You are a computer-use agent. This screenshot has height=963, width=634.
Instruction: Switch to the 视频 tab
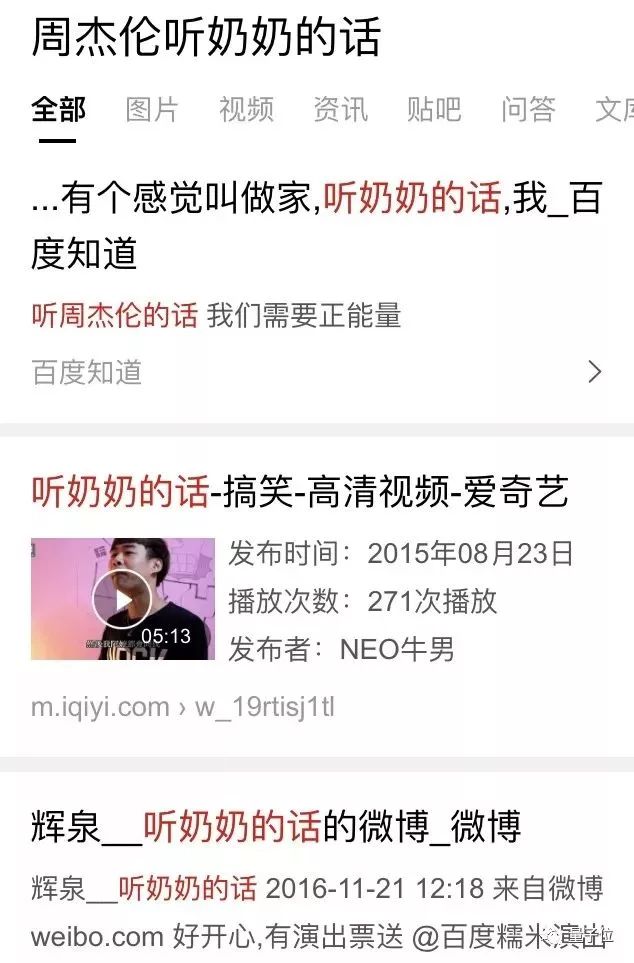tap(246, 110)
